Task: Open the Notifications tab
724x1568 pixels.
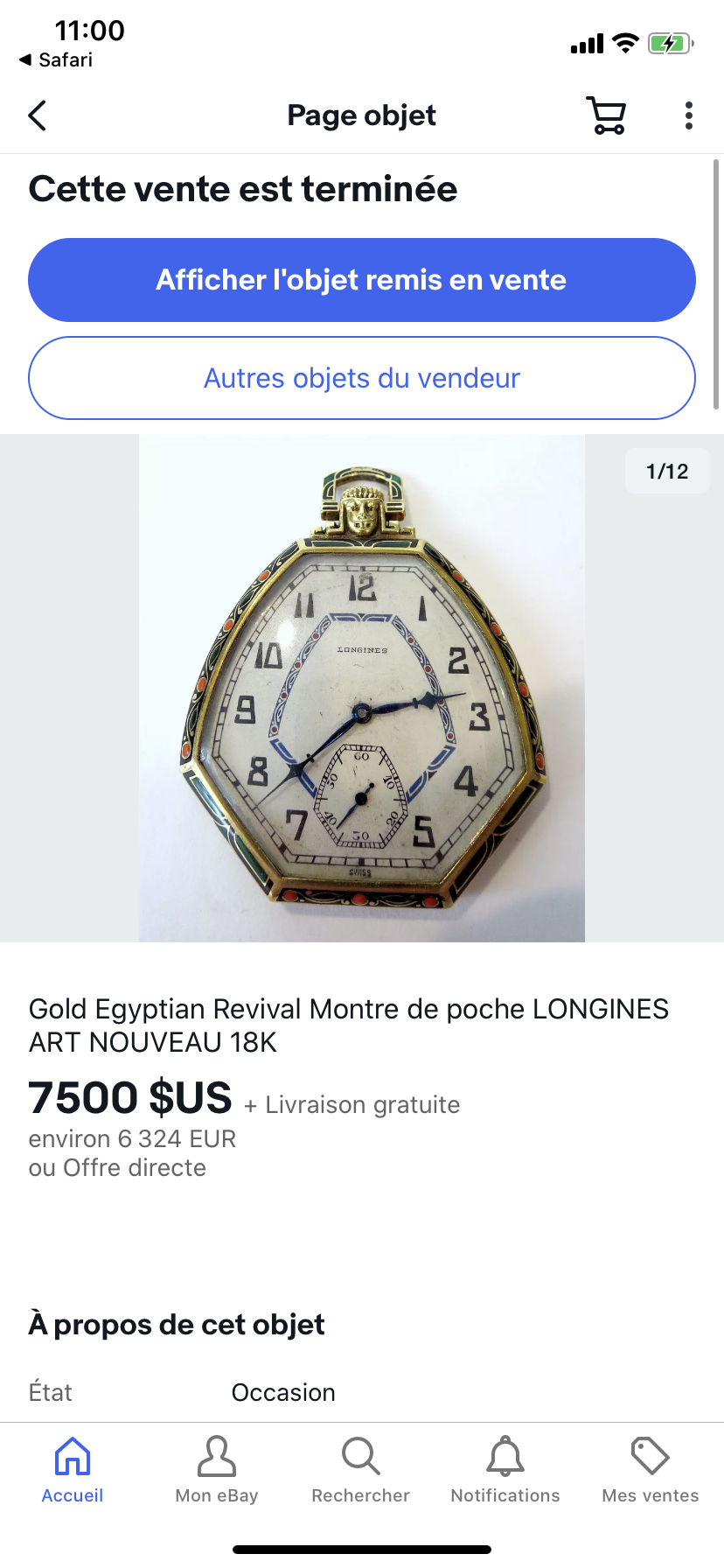Action: 505,1470
